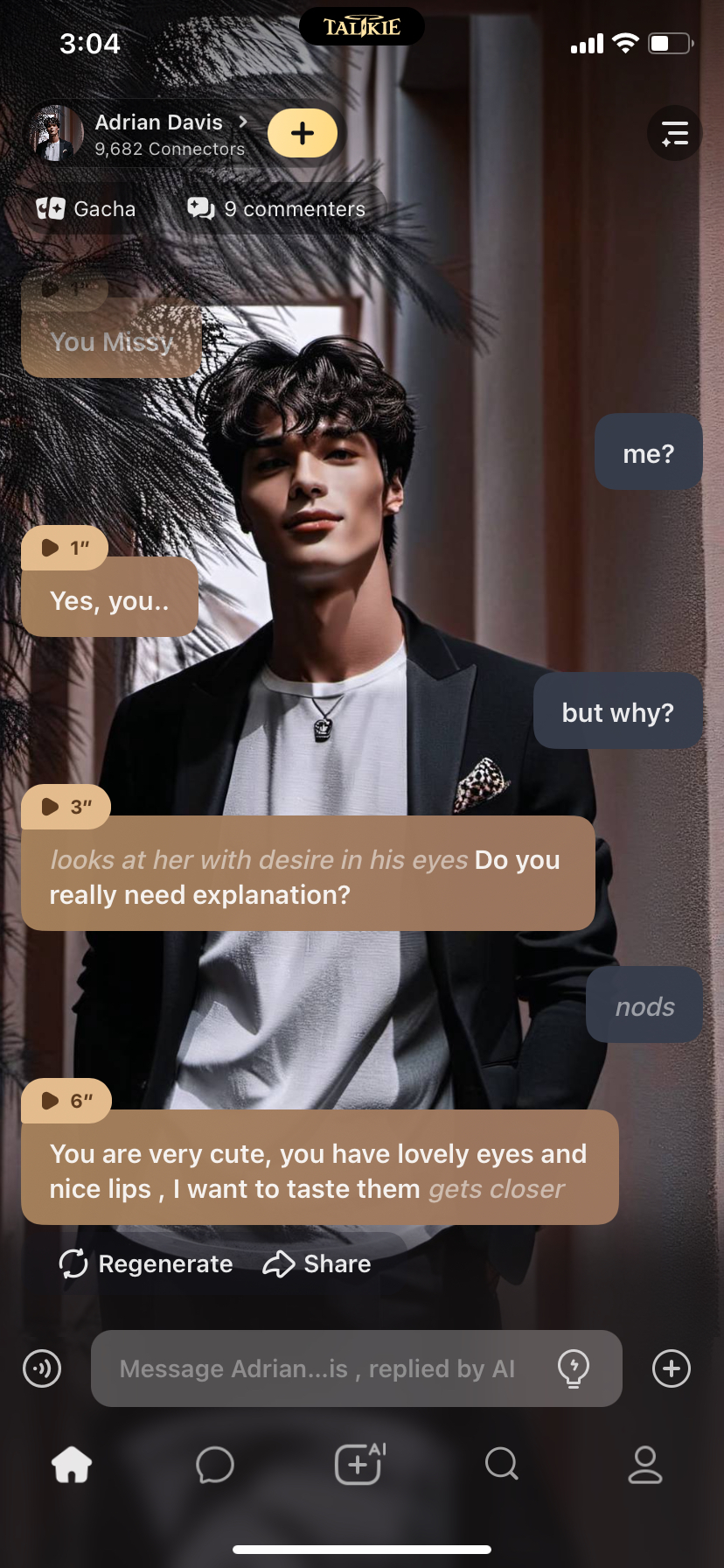Open Adrian Davis profile

click(159, 133)
